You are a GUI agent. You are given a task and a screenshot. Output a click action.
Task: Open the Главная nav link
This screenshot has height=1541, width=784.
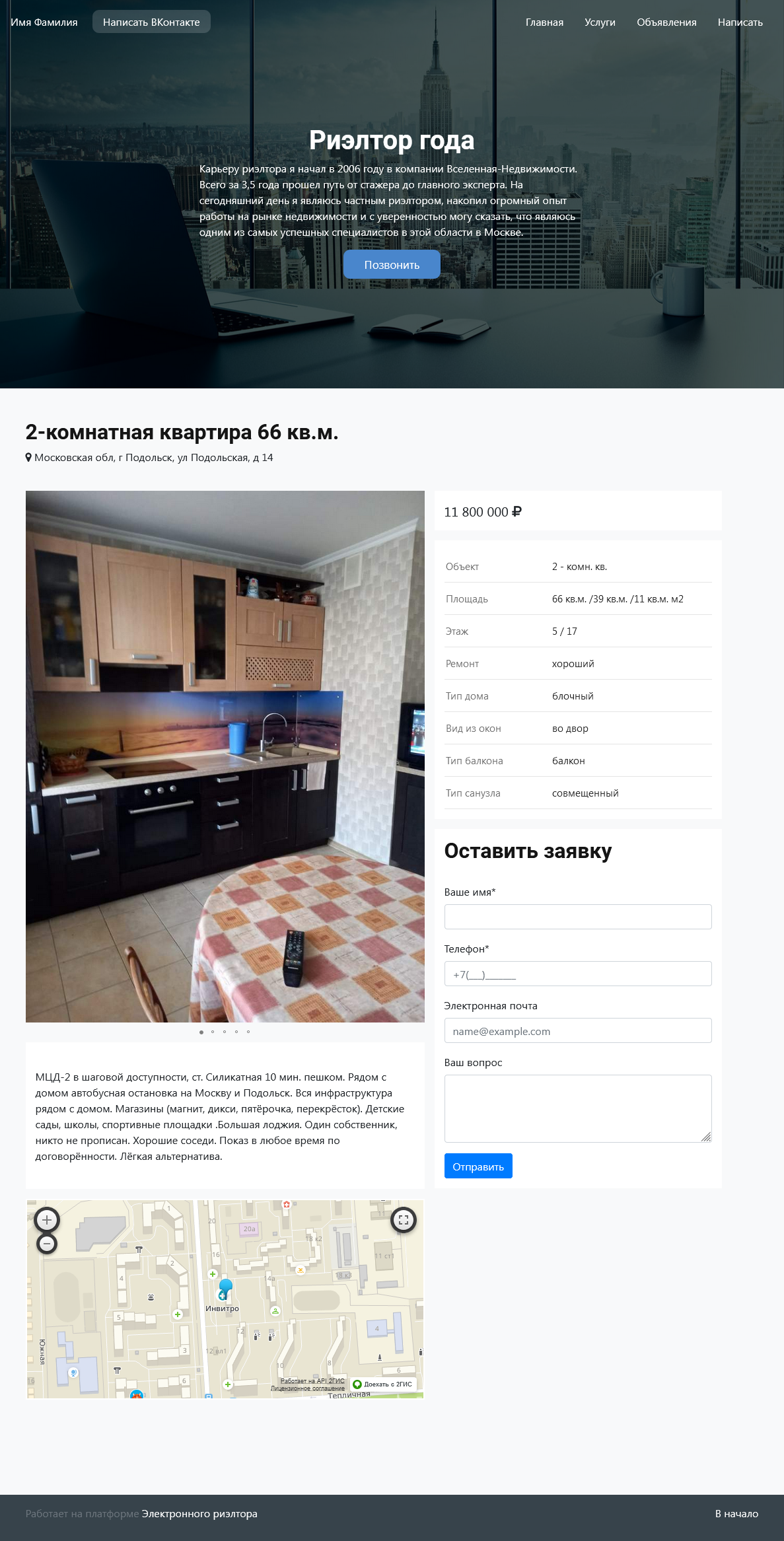pyautogui.click(x=544, y=22)
